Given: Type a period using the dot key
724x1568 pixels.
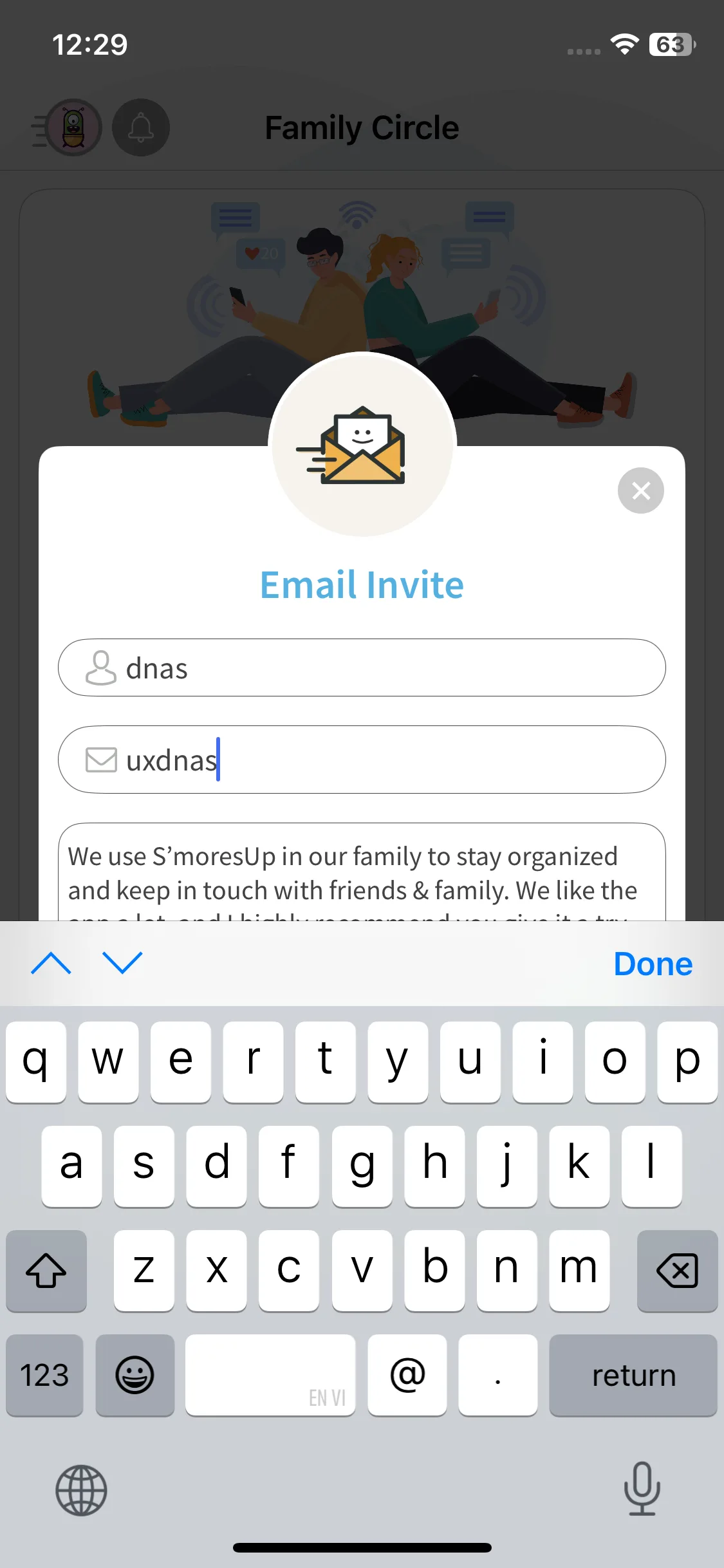Looking at the screenshot, I should pyautogui.click(x=497, y=1375).
